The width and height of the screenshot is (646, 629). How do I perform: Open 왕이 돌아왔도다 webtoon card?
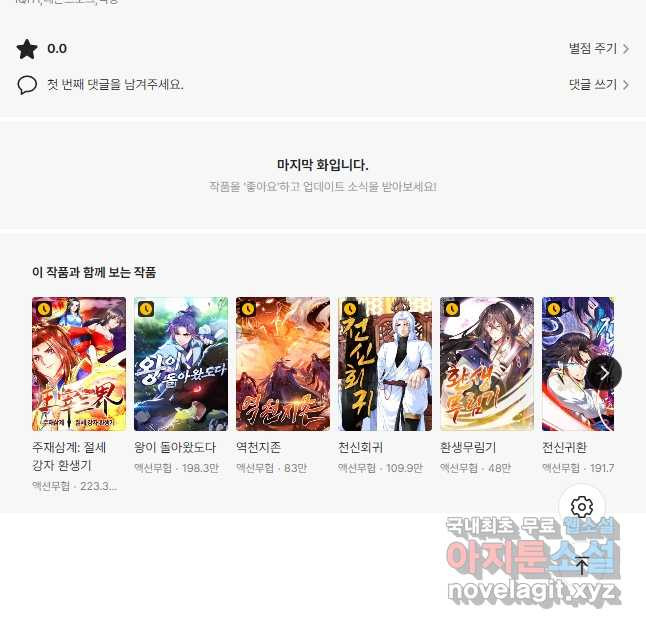click(181, 364)
